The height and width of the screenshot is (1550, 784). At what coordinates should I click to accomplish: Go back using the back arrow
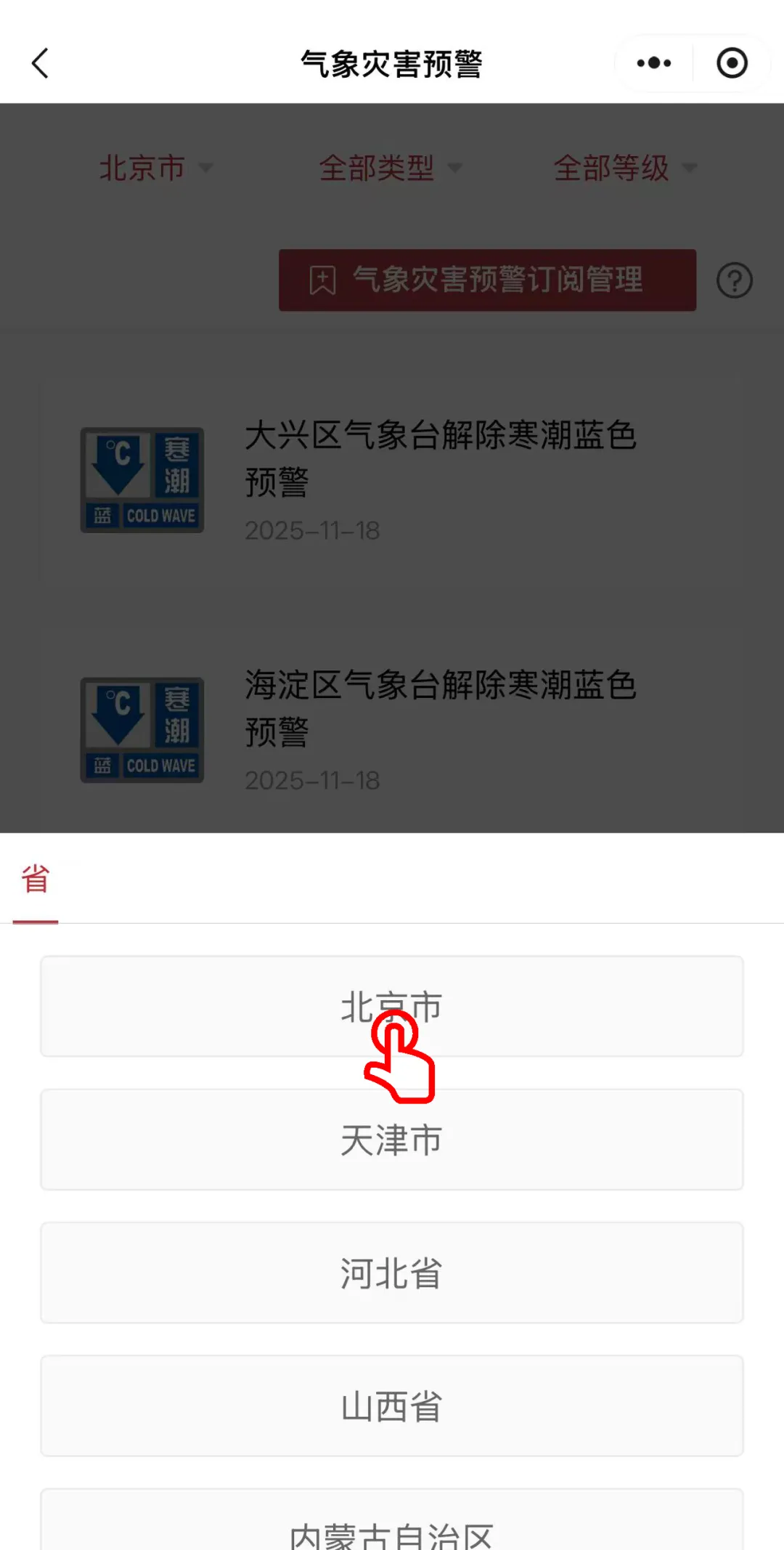coord(40,63)
